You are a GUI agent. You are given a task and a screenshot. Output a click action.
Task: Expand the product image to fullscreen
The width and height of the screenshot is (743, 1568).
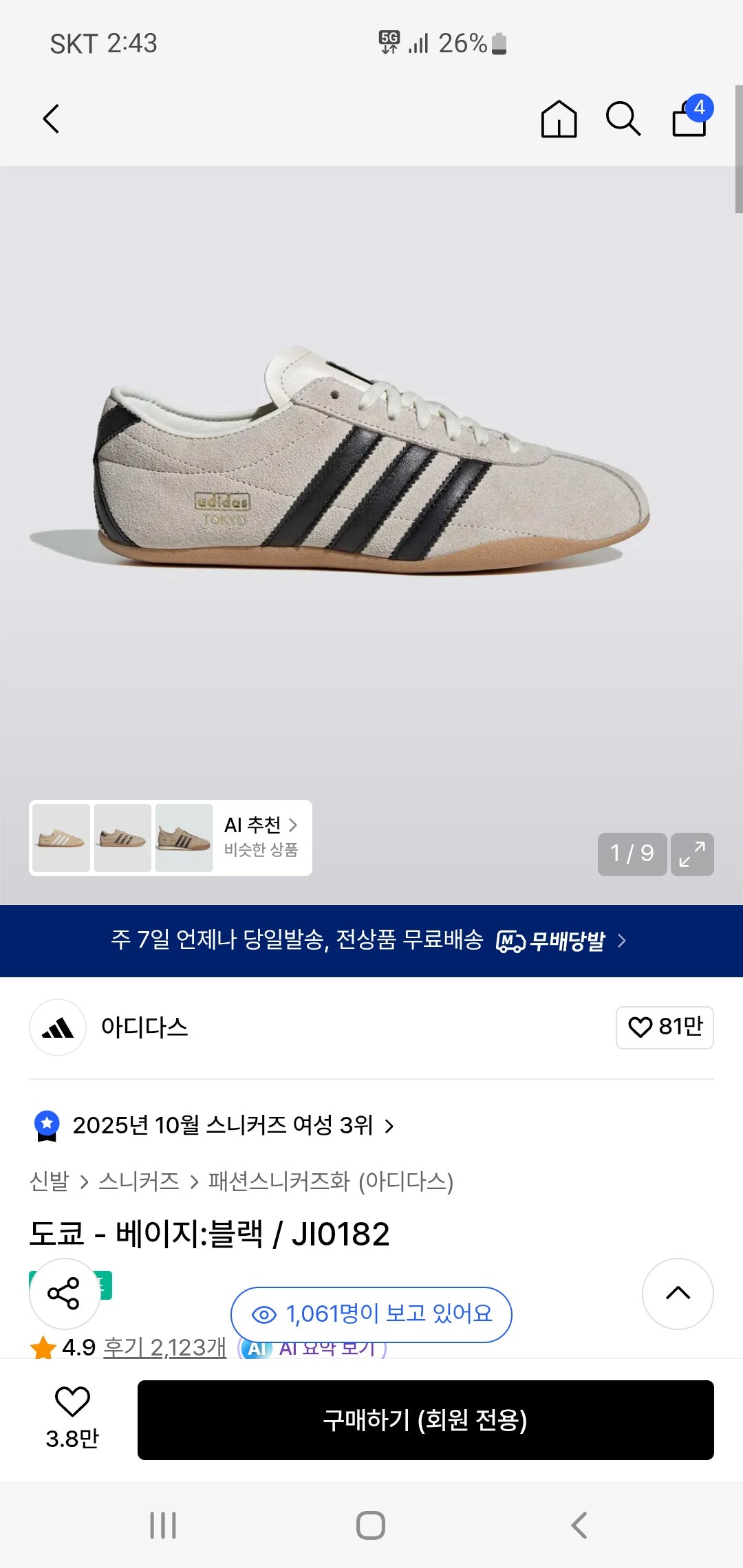point(693,854)
